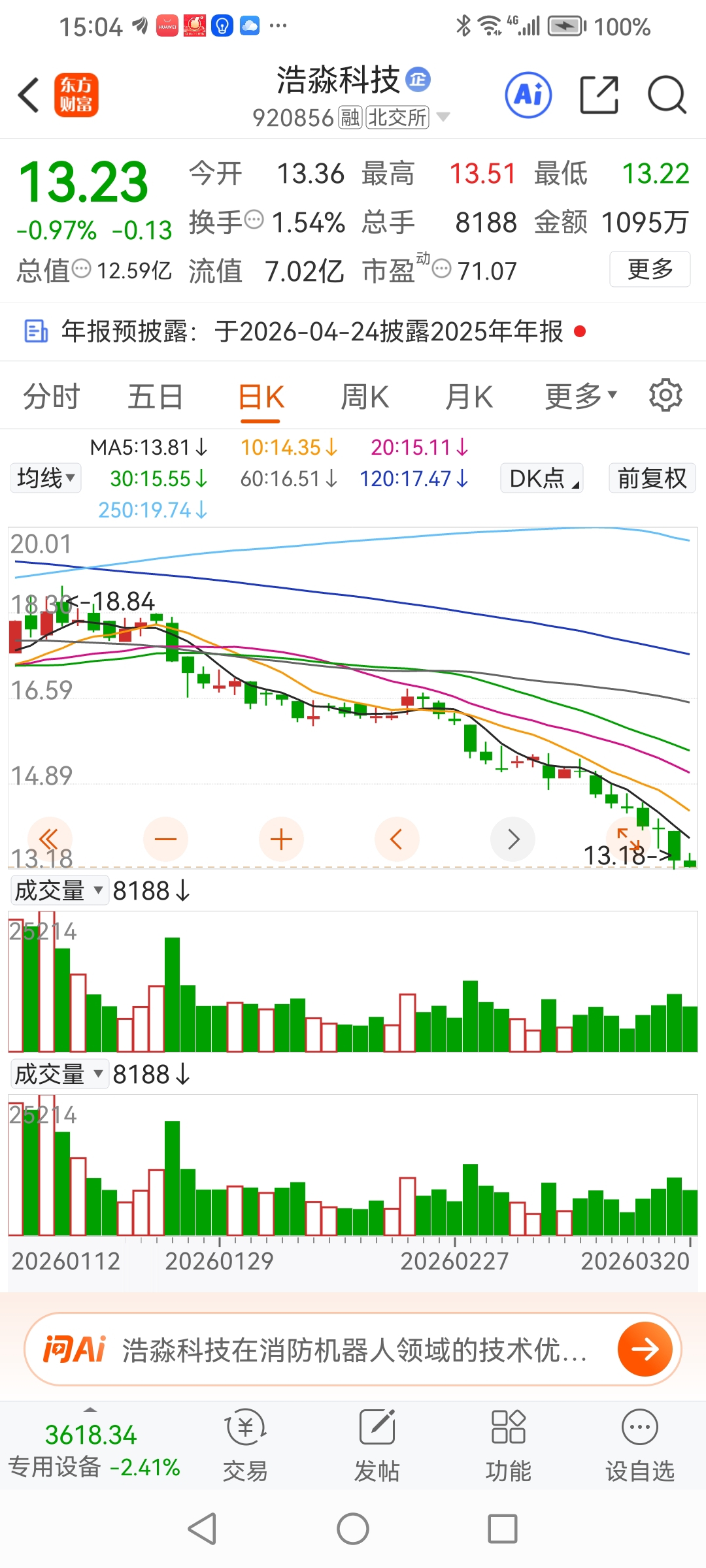
Task: Share this stock page
Action: pos(599,95)
